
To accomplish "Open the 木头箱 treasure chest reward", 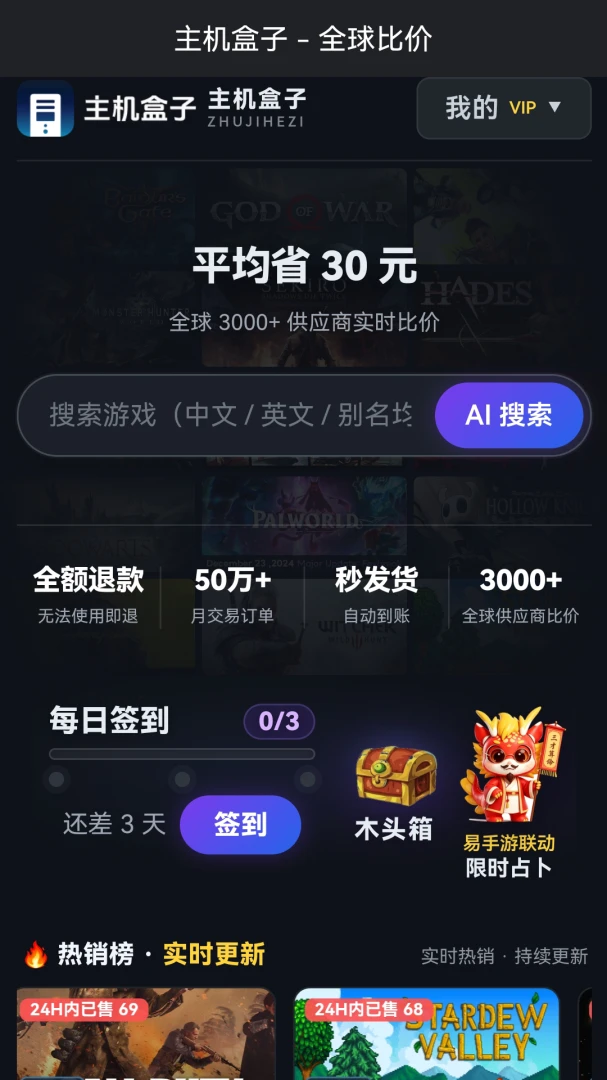I will click(395, 794).
